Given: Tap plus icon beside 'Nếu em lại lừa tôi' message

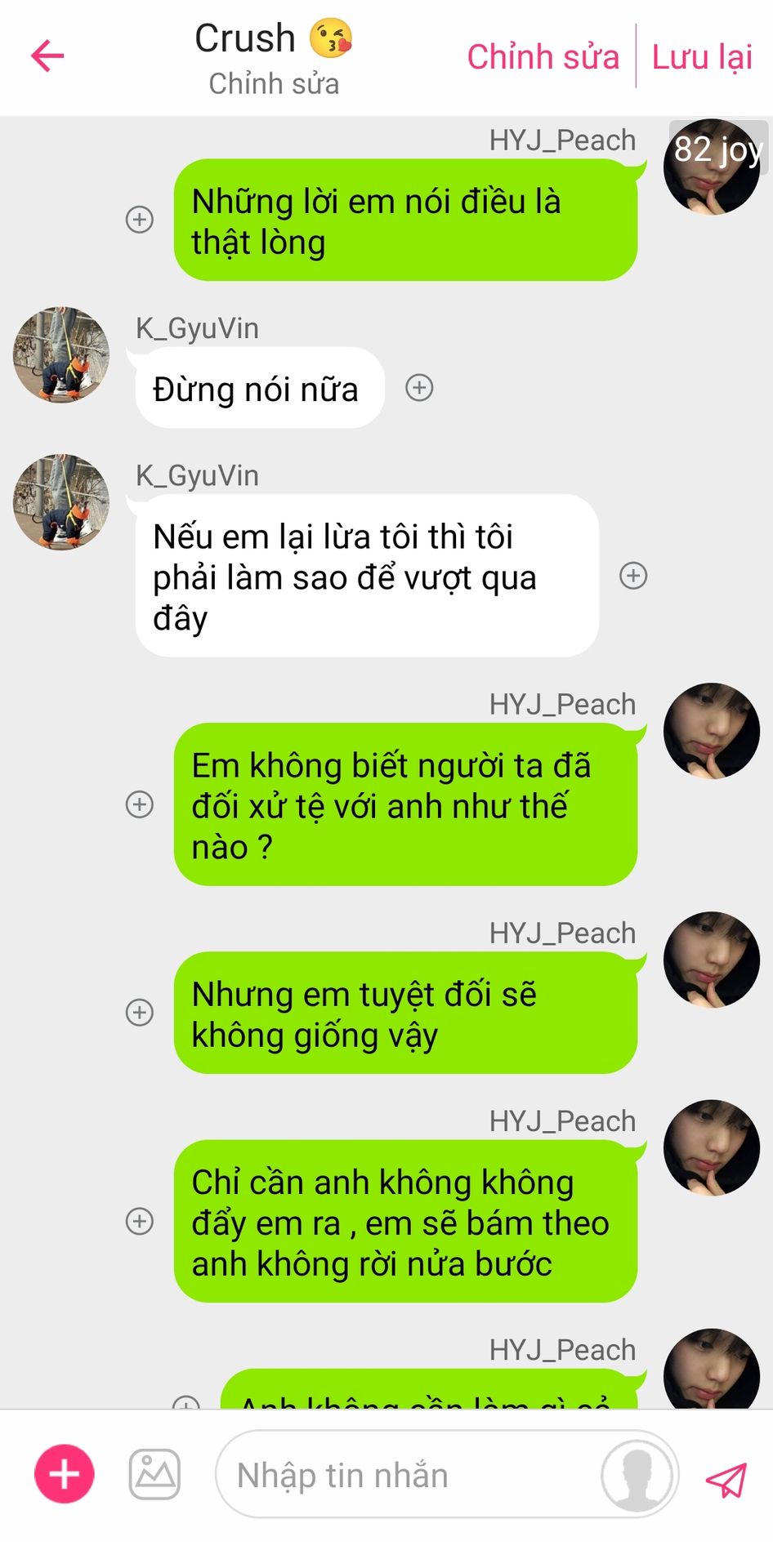Looking at the screenshot, I should pos(633,576).
